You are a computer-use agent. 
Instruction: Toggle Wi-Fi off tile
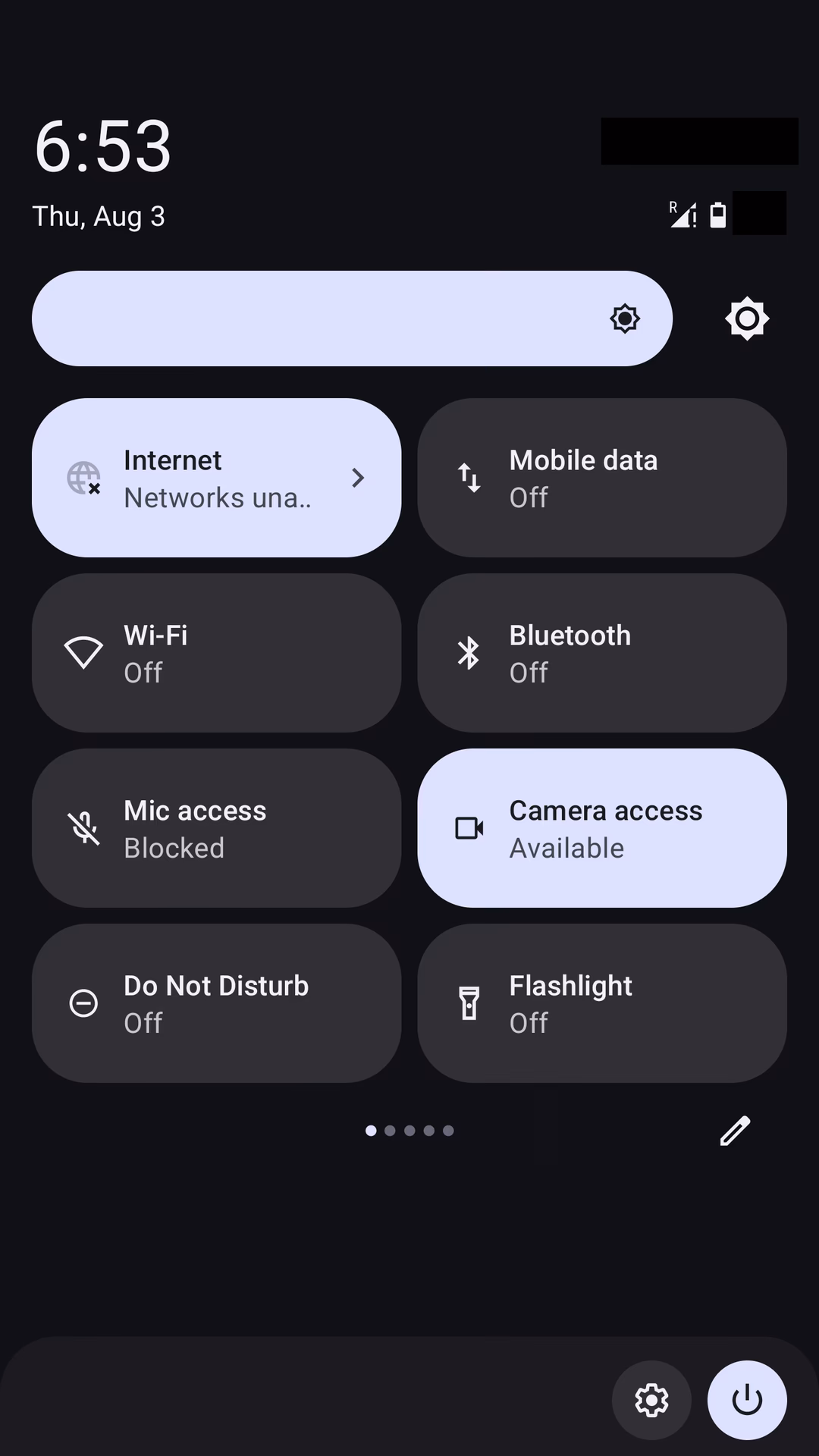click(216, 653)
